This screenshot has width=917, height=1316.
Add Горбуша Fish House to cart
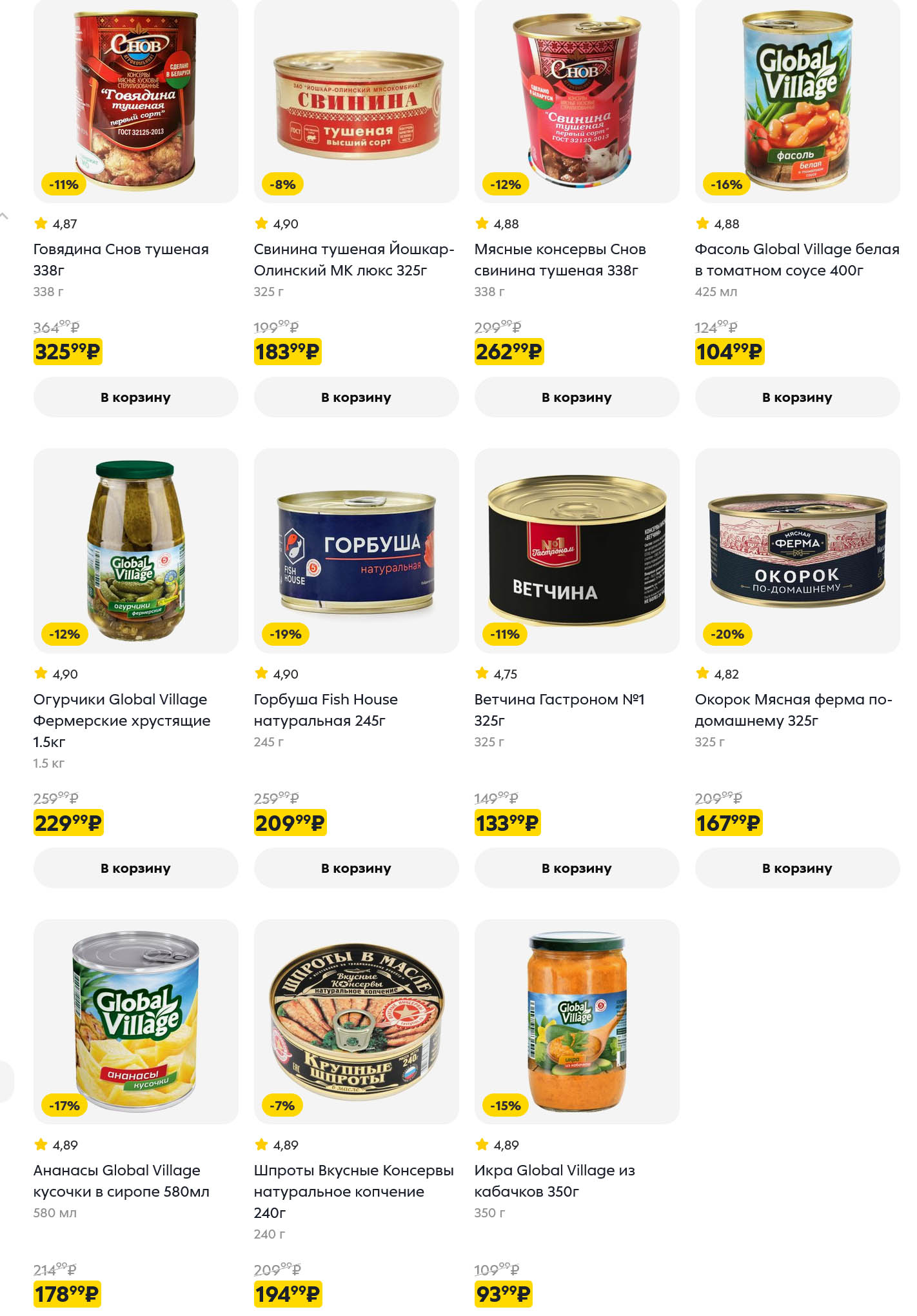pyautogui.click(x=356, y=868)
